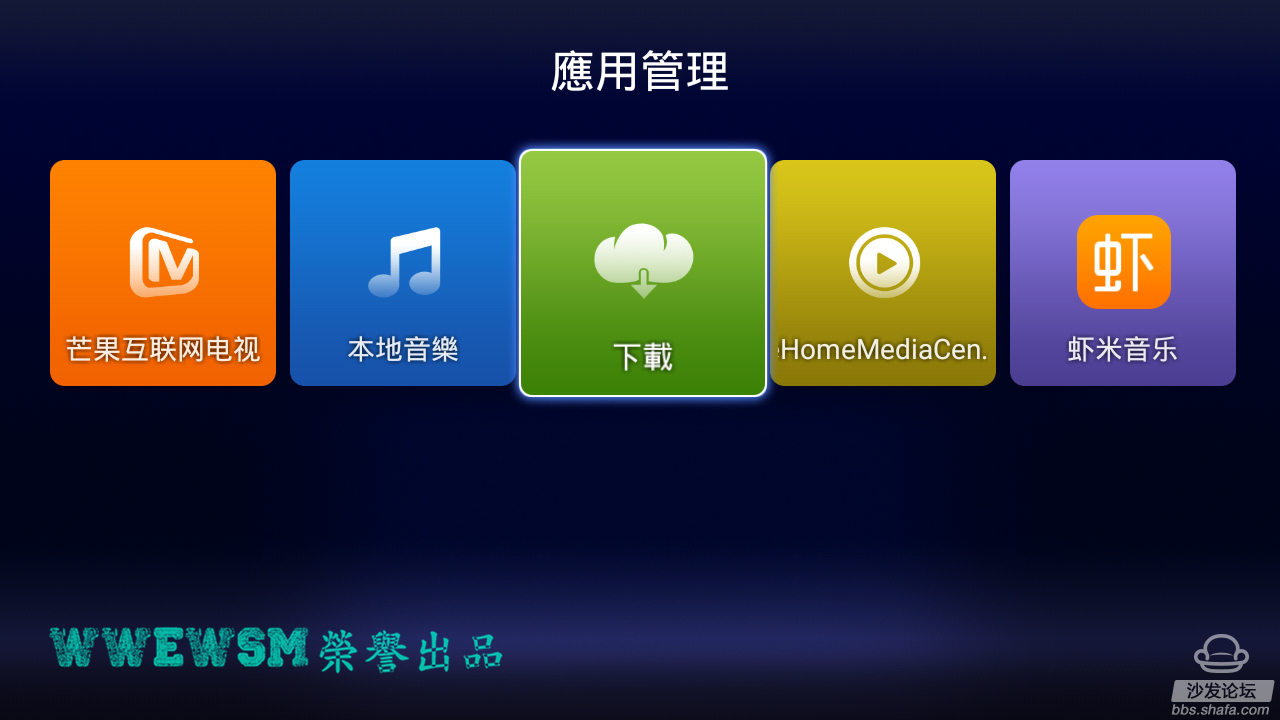Launch the 本地音樂 music app

point(403,272)
